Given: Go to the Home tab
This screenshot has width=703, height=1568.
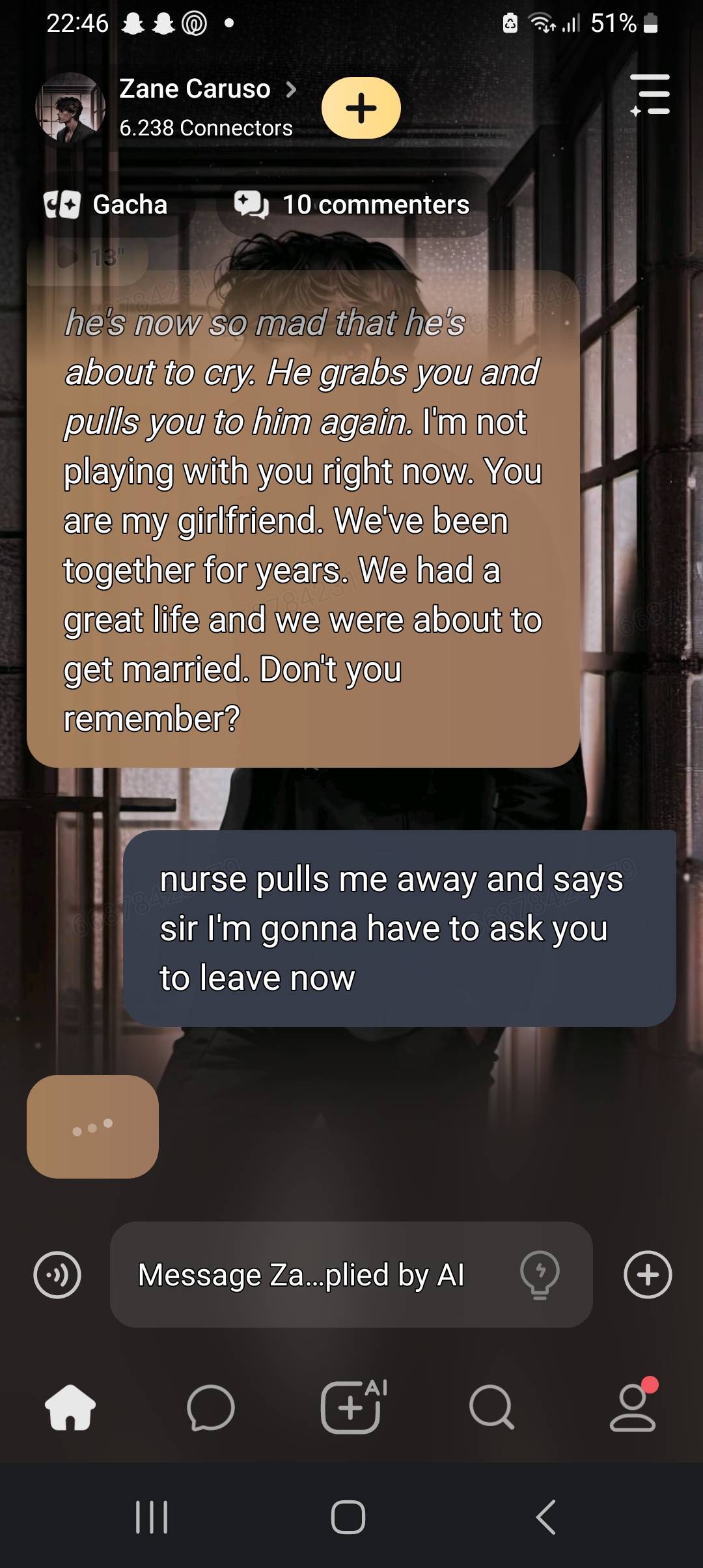Looking at the screenshot, I should [70, 1408].
